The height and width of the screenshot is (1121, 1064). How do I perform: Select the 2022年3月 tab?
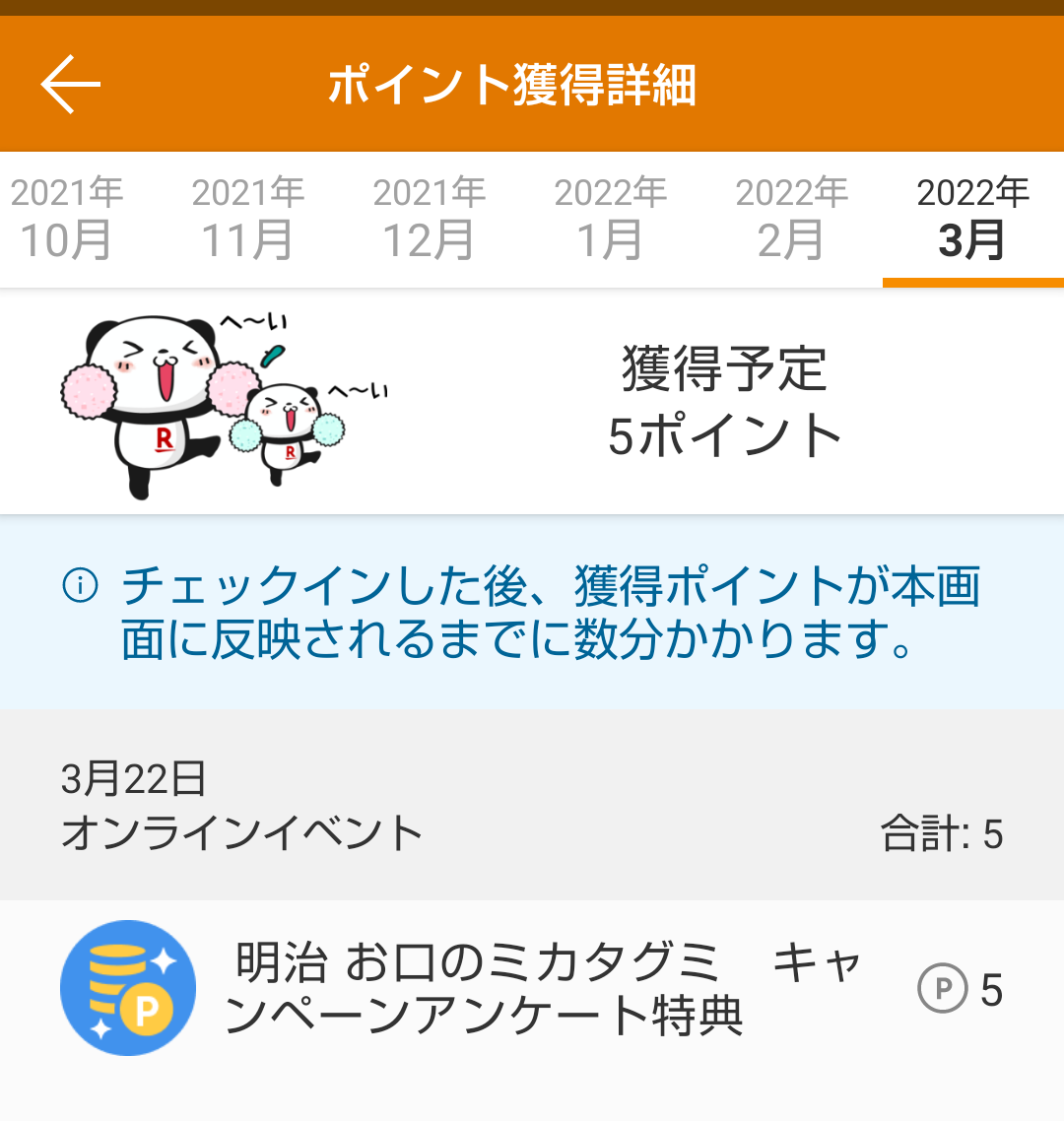click(x=973, y=219)
